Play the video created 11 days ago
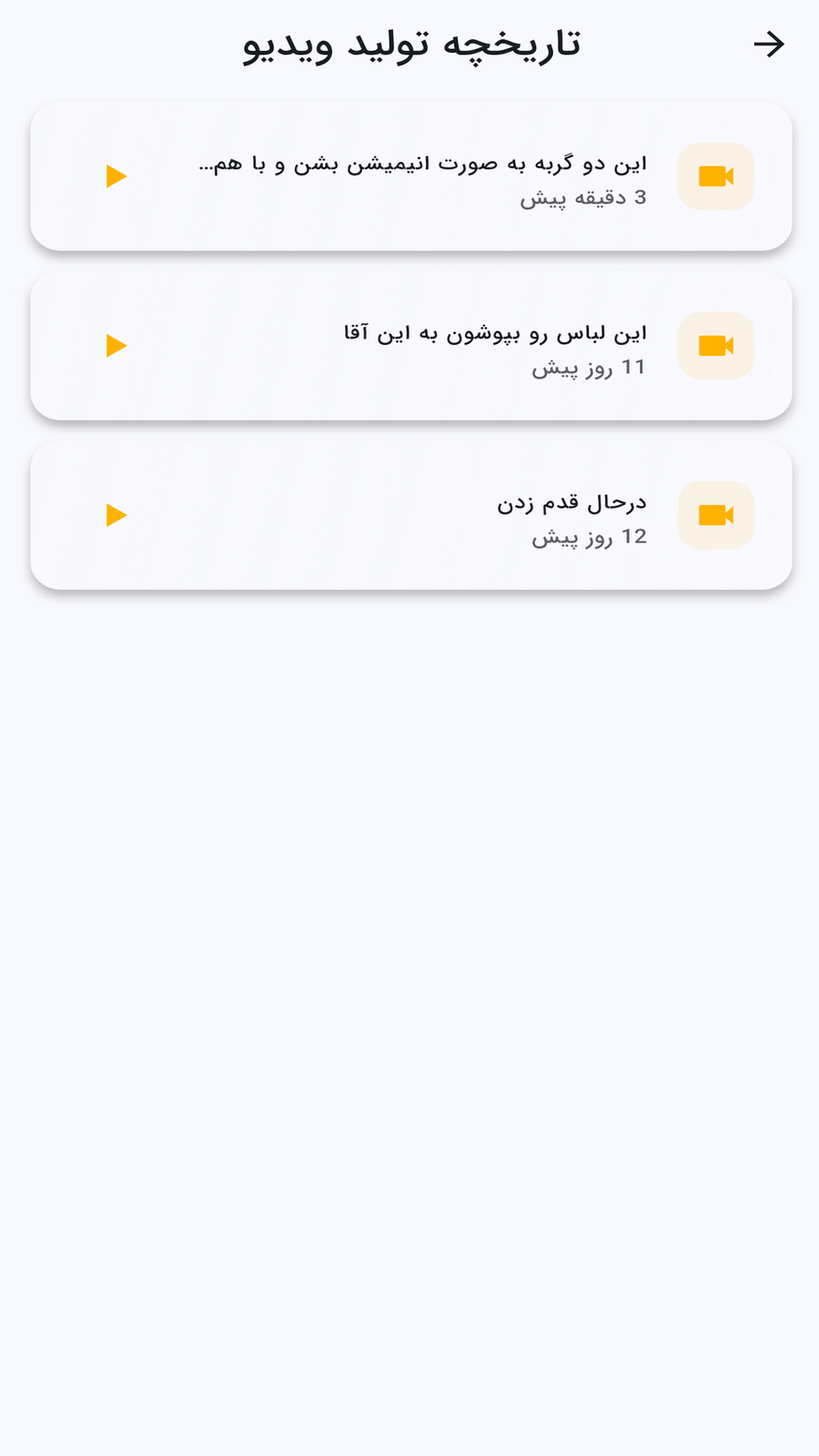Image resolution: width=819 pixels, height=1456 pixels. coord(116,346)
